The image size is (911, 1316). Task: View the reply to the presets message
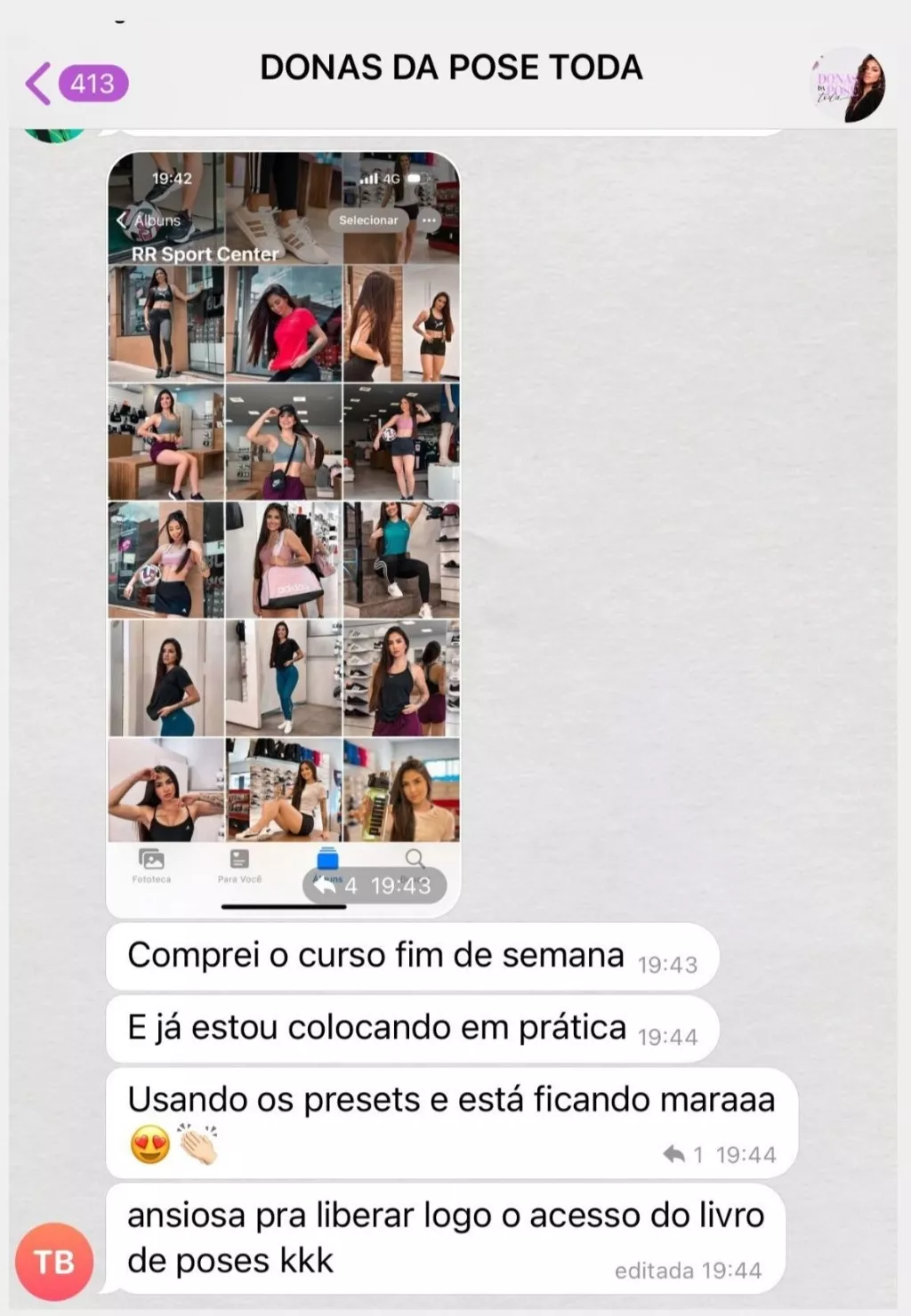(x=682, y=1154)
